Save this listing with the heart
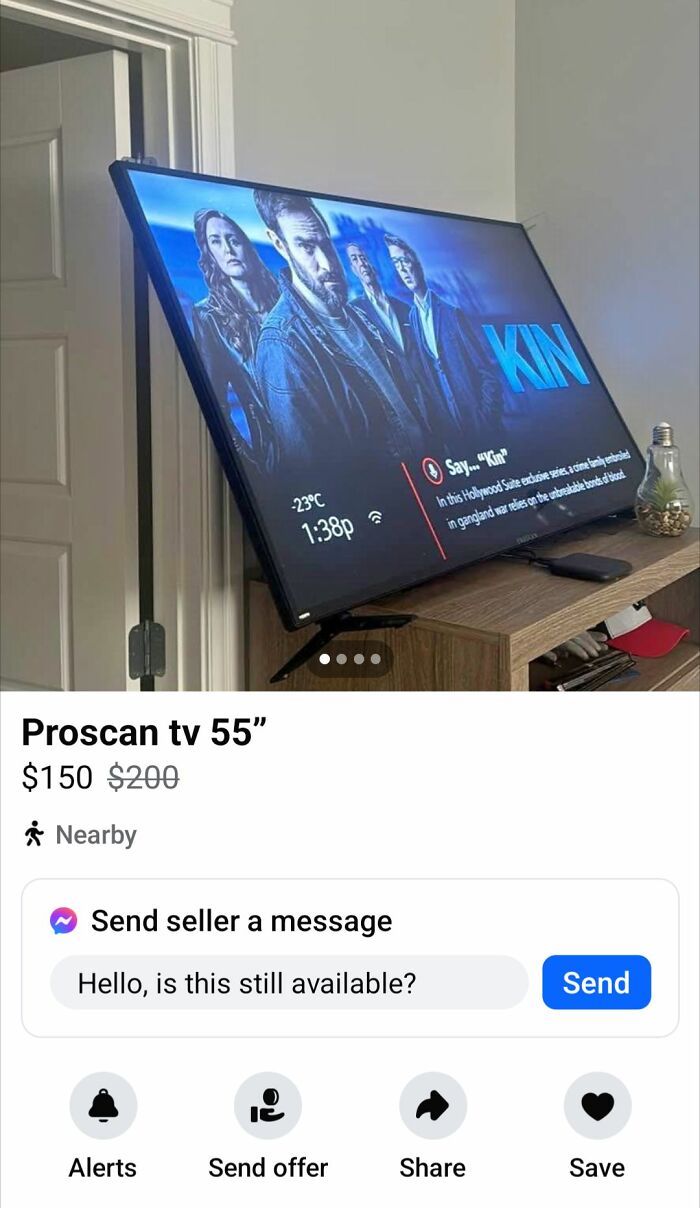This screenshot has width=700, height=1208. pyautogui.click(x=597, y=1106)
